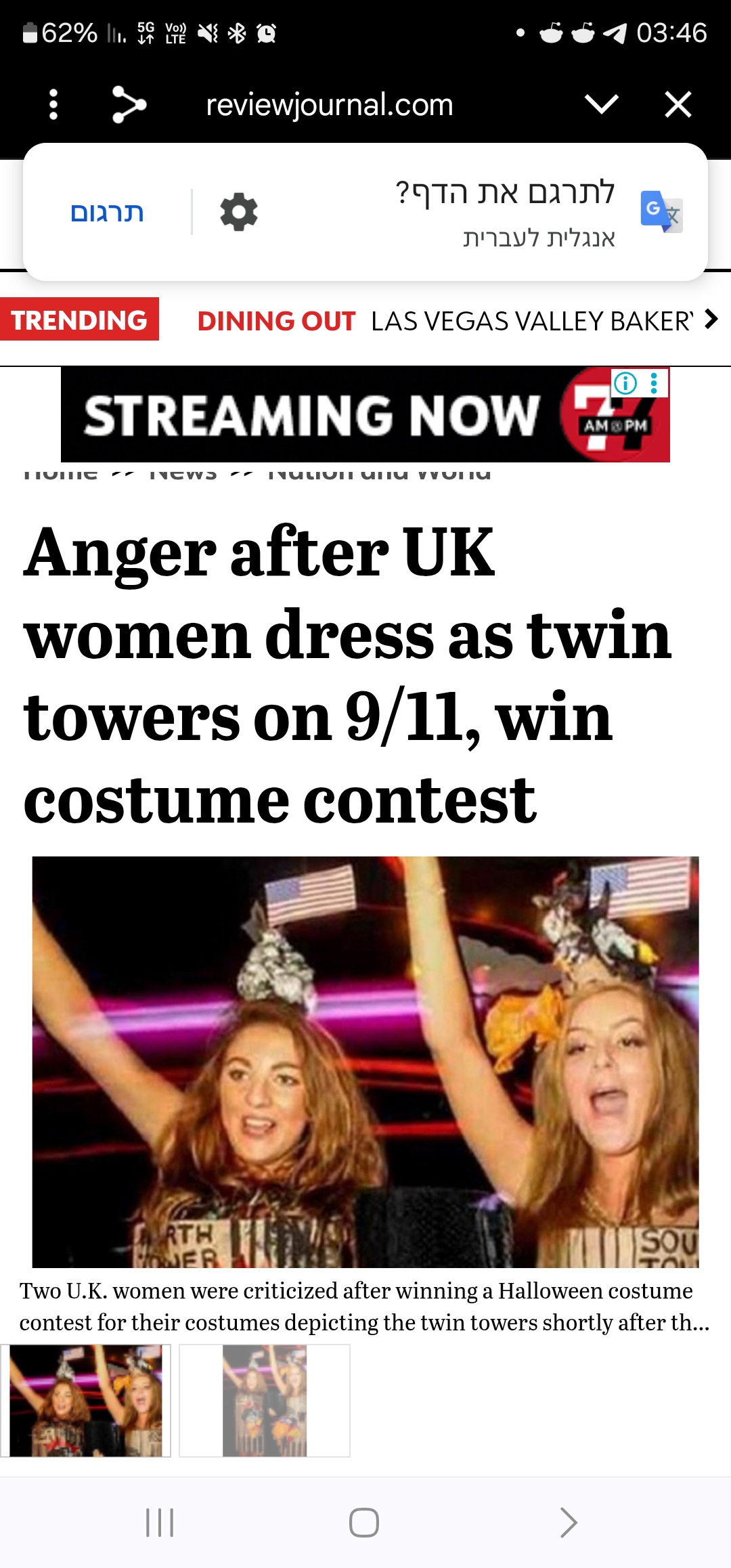Tap תרגום to translate the page
731x1568 pixels.
(x=107, y=213)
